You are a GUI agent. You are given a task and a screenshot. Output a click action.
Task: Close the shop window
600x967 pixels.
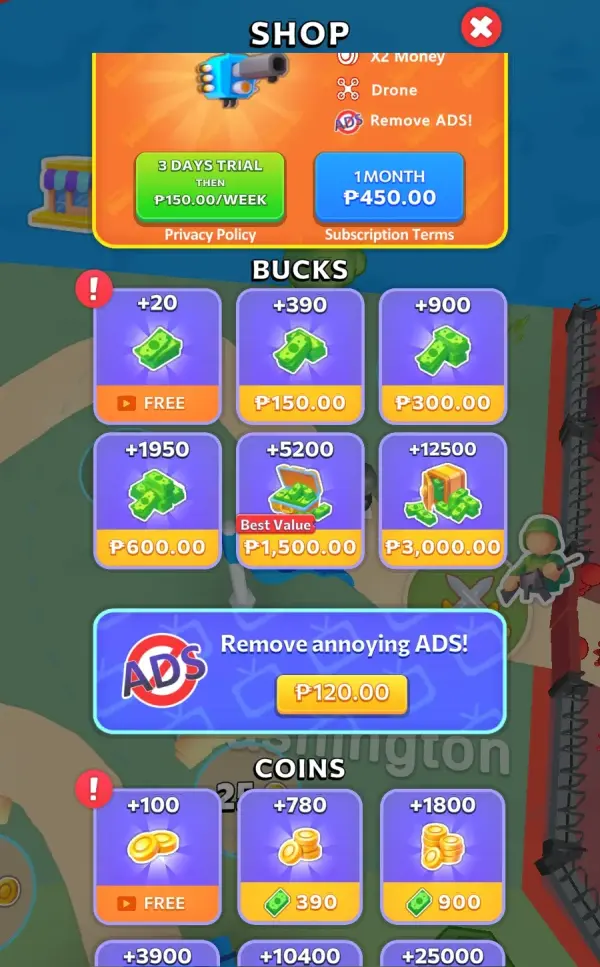coord(481,28)
